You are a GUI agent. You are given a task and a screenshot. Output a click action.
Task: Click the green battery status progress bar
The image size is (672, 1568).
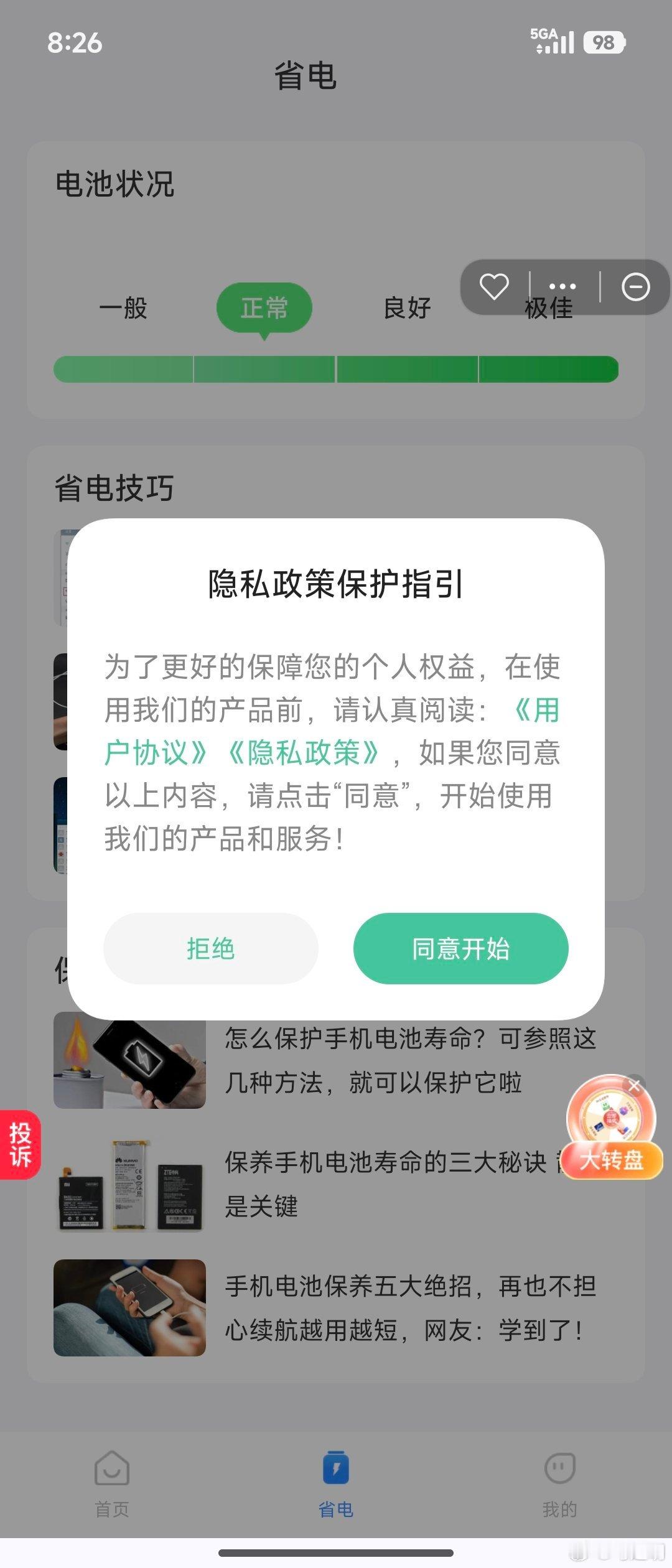[336, 368]
